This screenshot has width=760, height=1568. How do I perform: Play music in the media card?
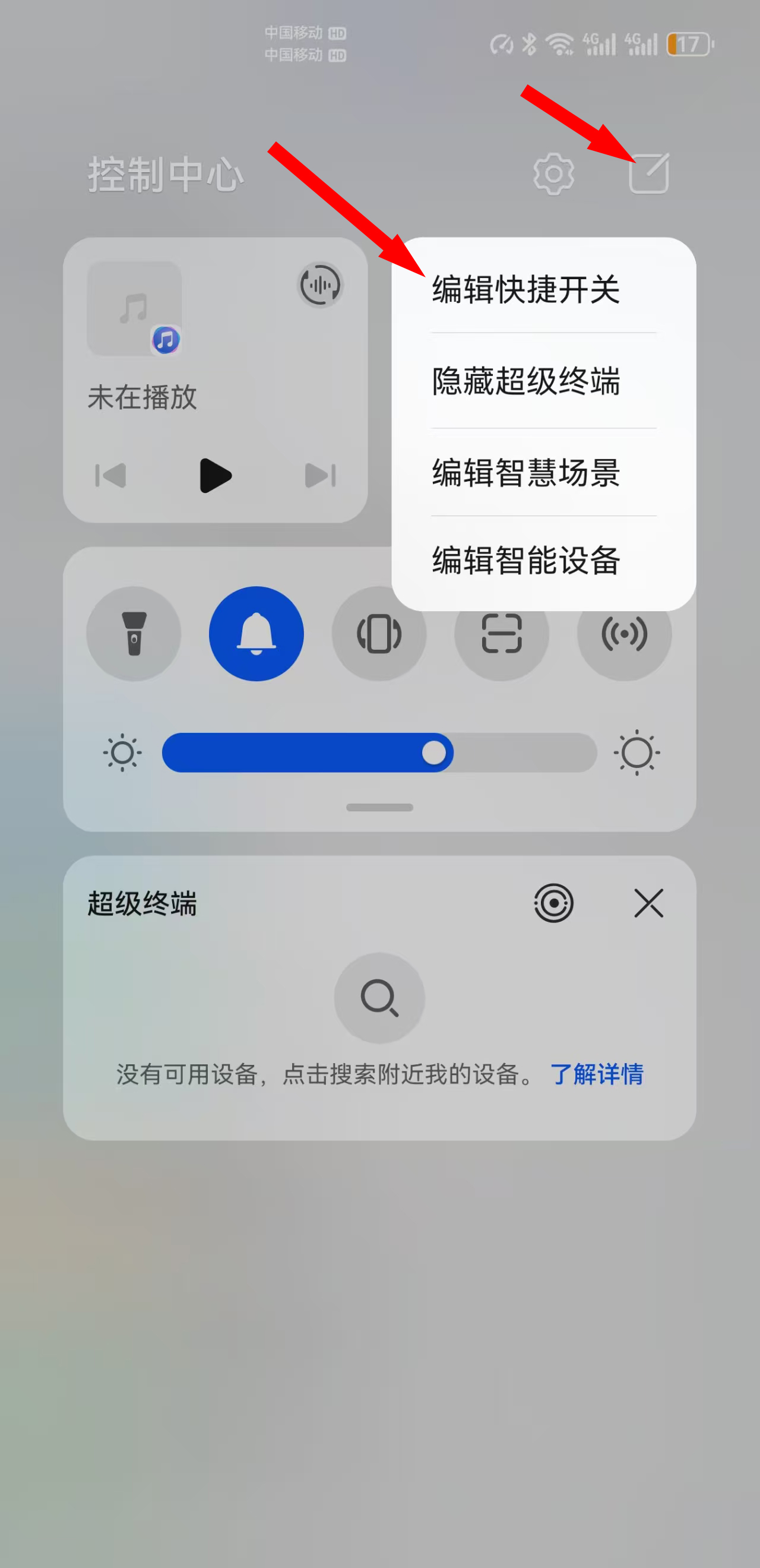click(215, 475)
